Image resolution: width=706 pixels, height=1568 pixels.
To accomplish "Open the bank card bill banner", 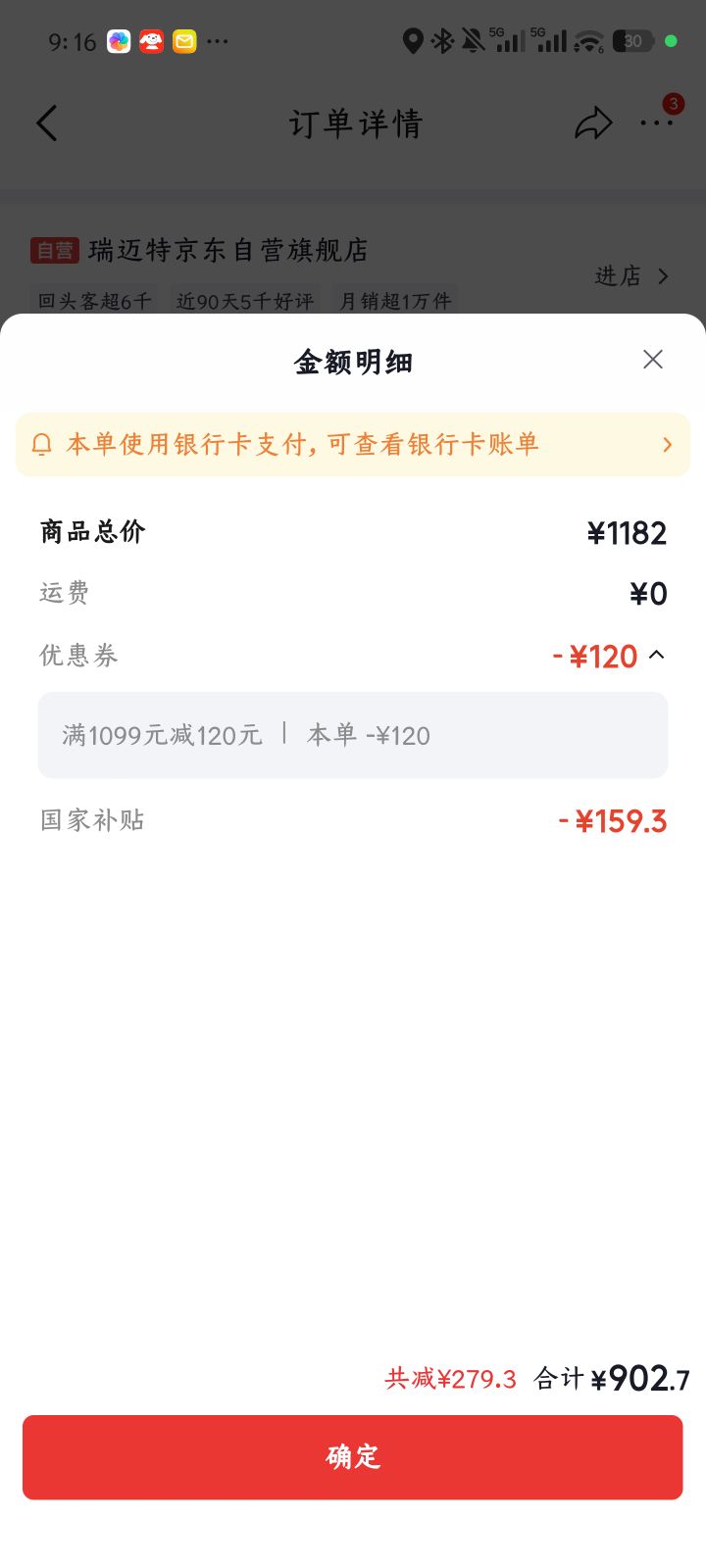I will 353,445.
